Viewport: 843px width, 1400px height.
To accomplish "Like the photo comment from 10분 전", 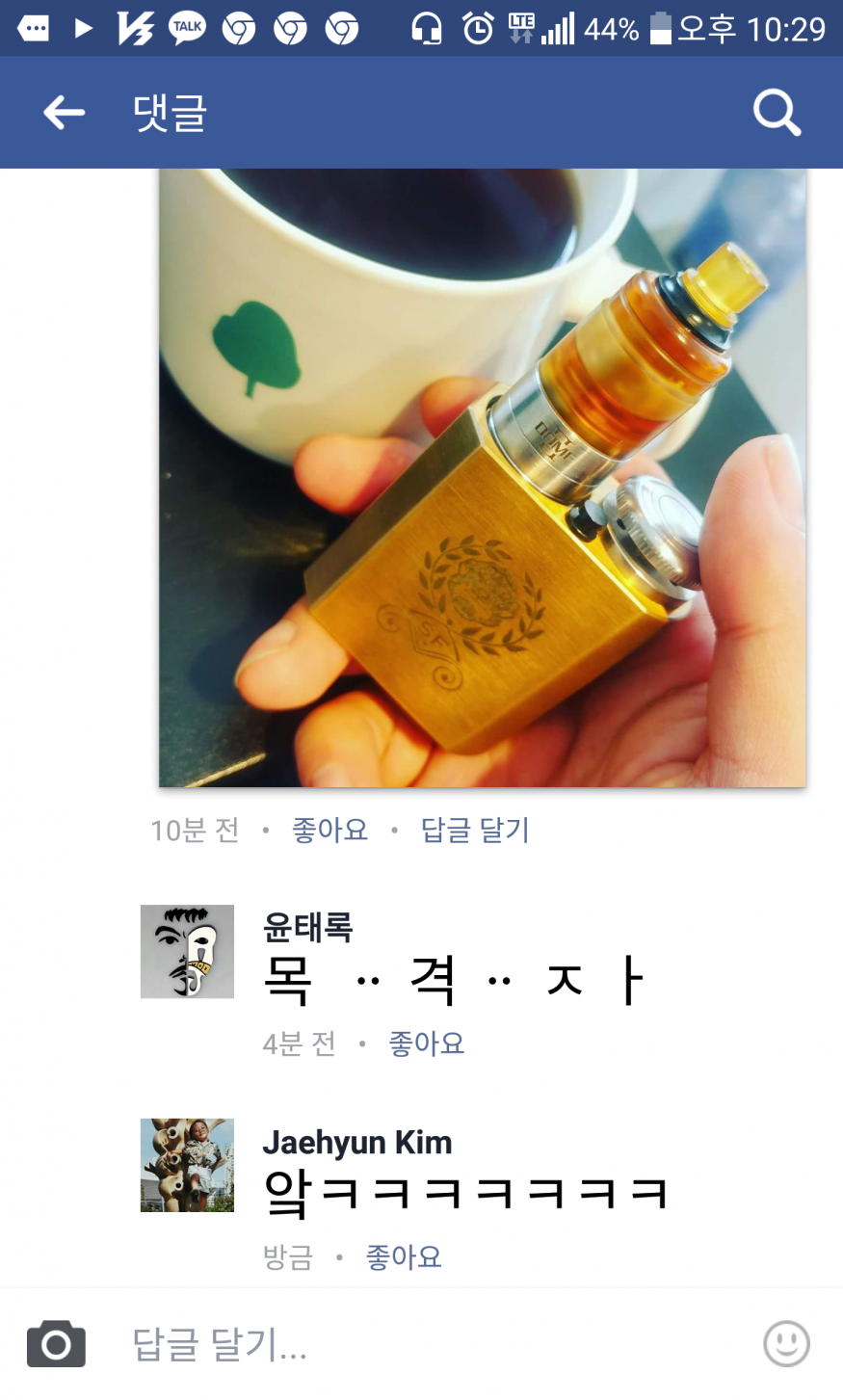I will coord(329,830).
